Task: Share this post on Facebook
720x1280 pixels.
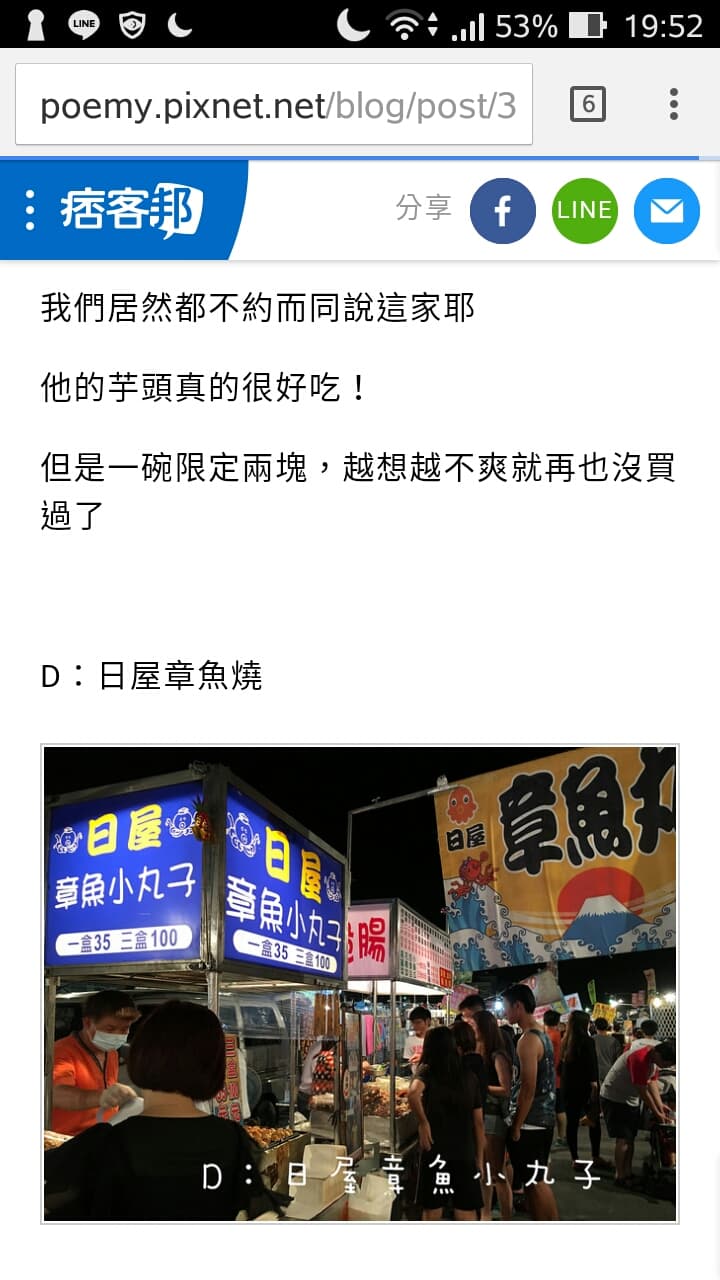Action: point(503,211)
